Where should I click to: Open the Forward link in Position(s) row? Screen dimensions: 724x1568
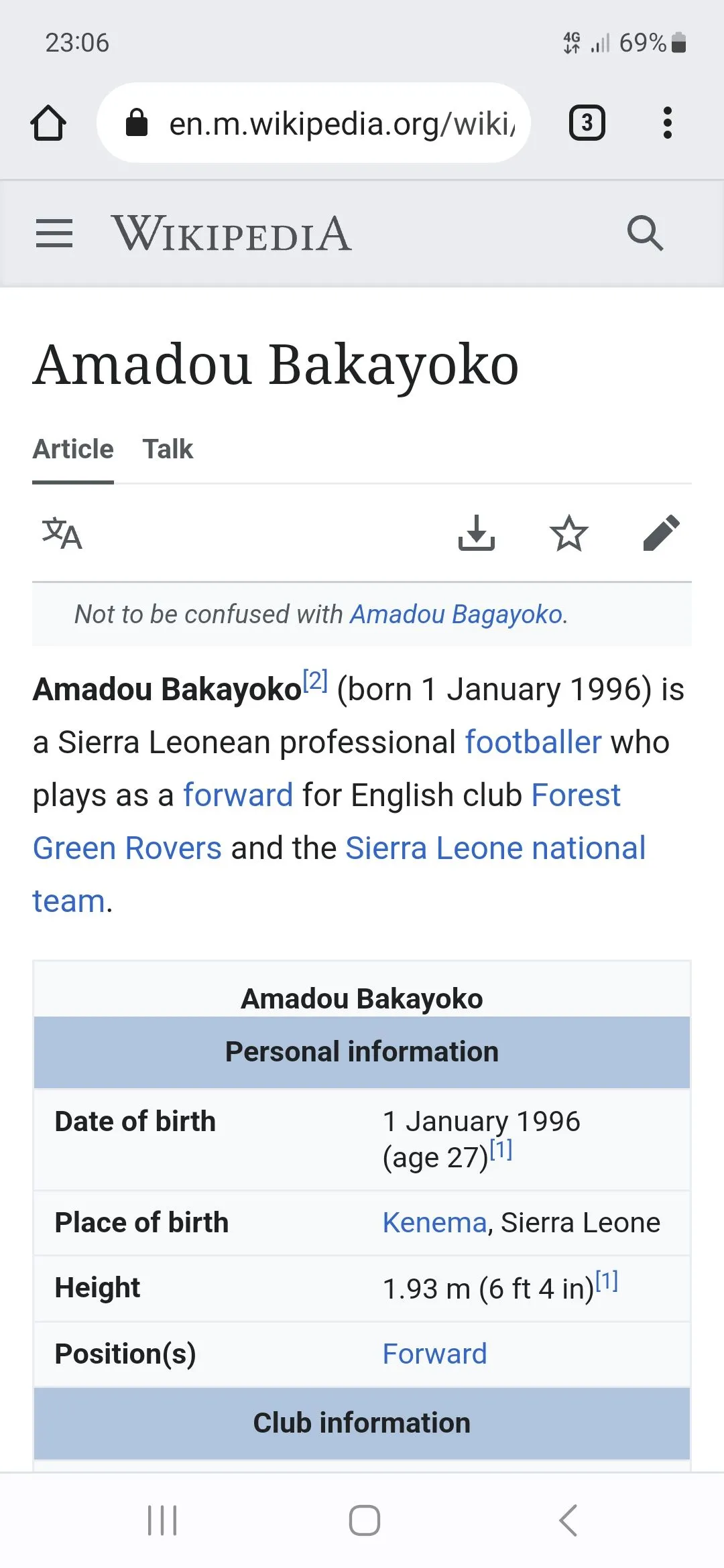coord(434,1354)
